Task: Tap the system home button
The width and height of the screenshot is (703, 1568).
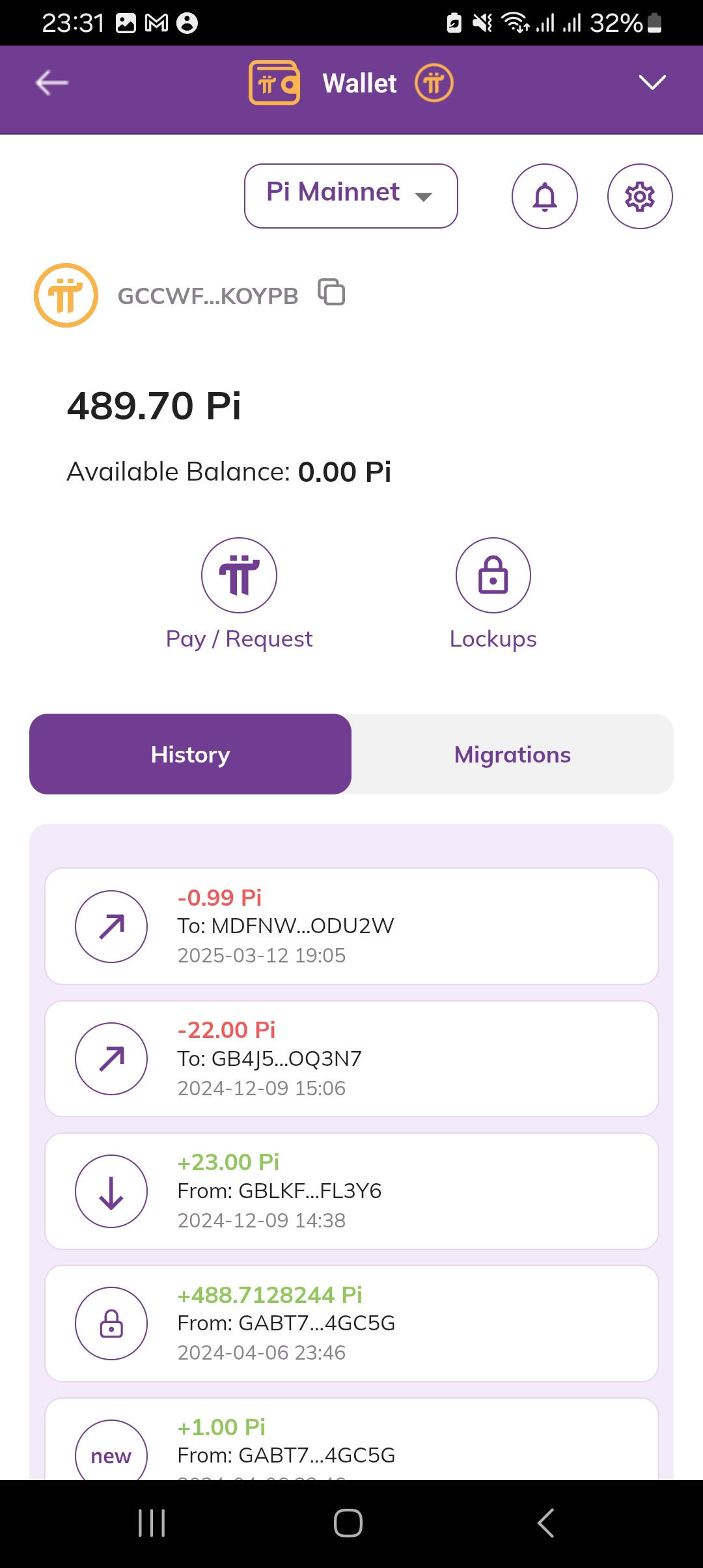Action: pyautogui.click(x=348, y=1523)
